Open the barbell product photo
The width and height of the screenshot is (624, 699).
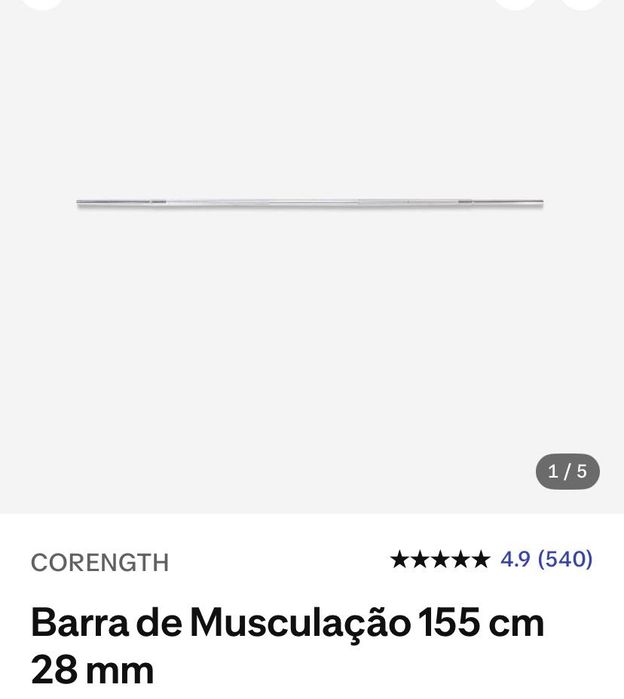point(310,203)
